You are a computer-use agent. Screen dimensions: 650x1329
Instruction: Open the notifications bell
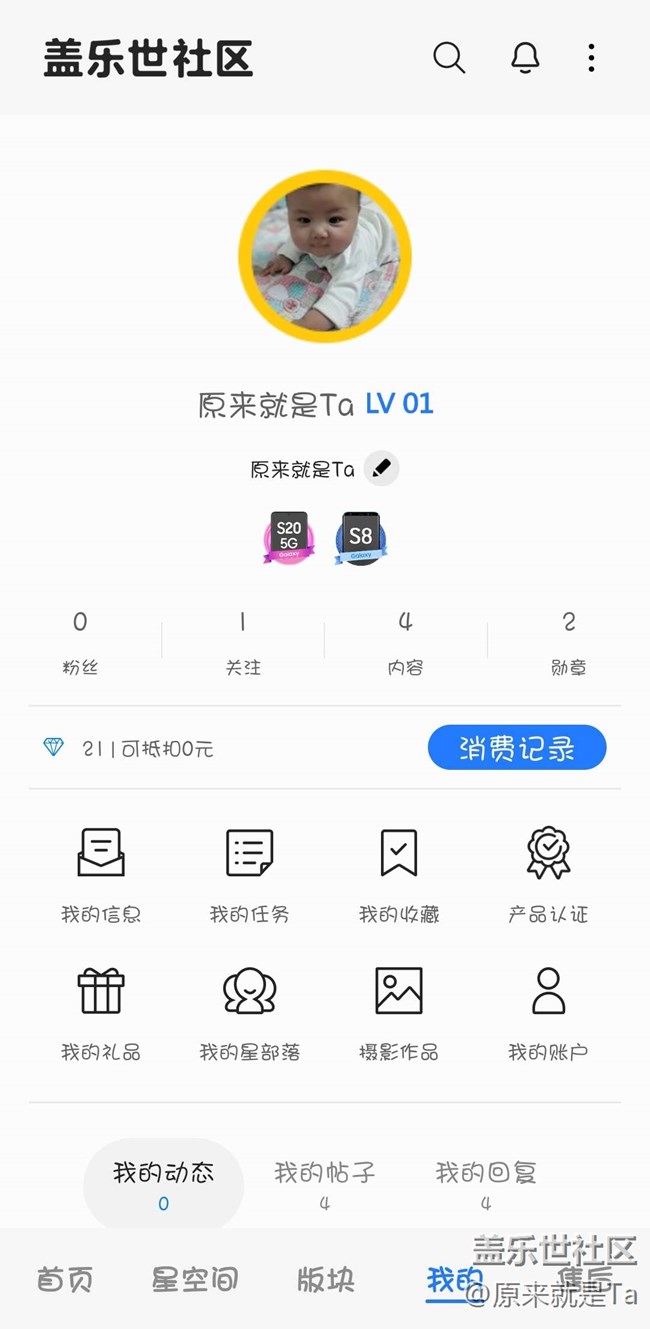[x=525, y=58]
